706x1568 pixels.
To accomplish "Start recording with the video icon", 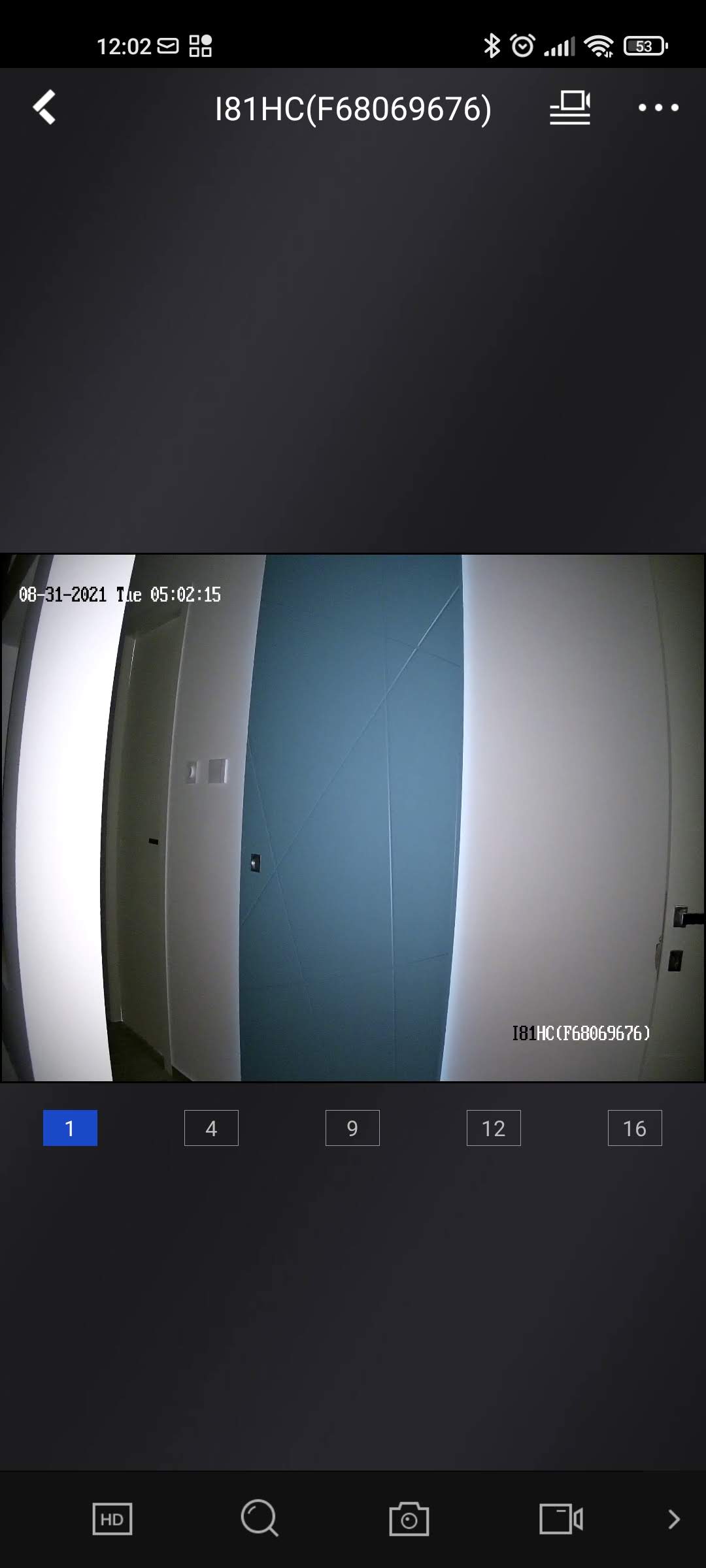I will 561,1519.
